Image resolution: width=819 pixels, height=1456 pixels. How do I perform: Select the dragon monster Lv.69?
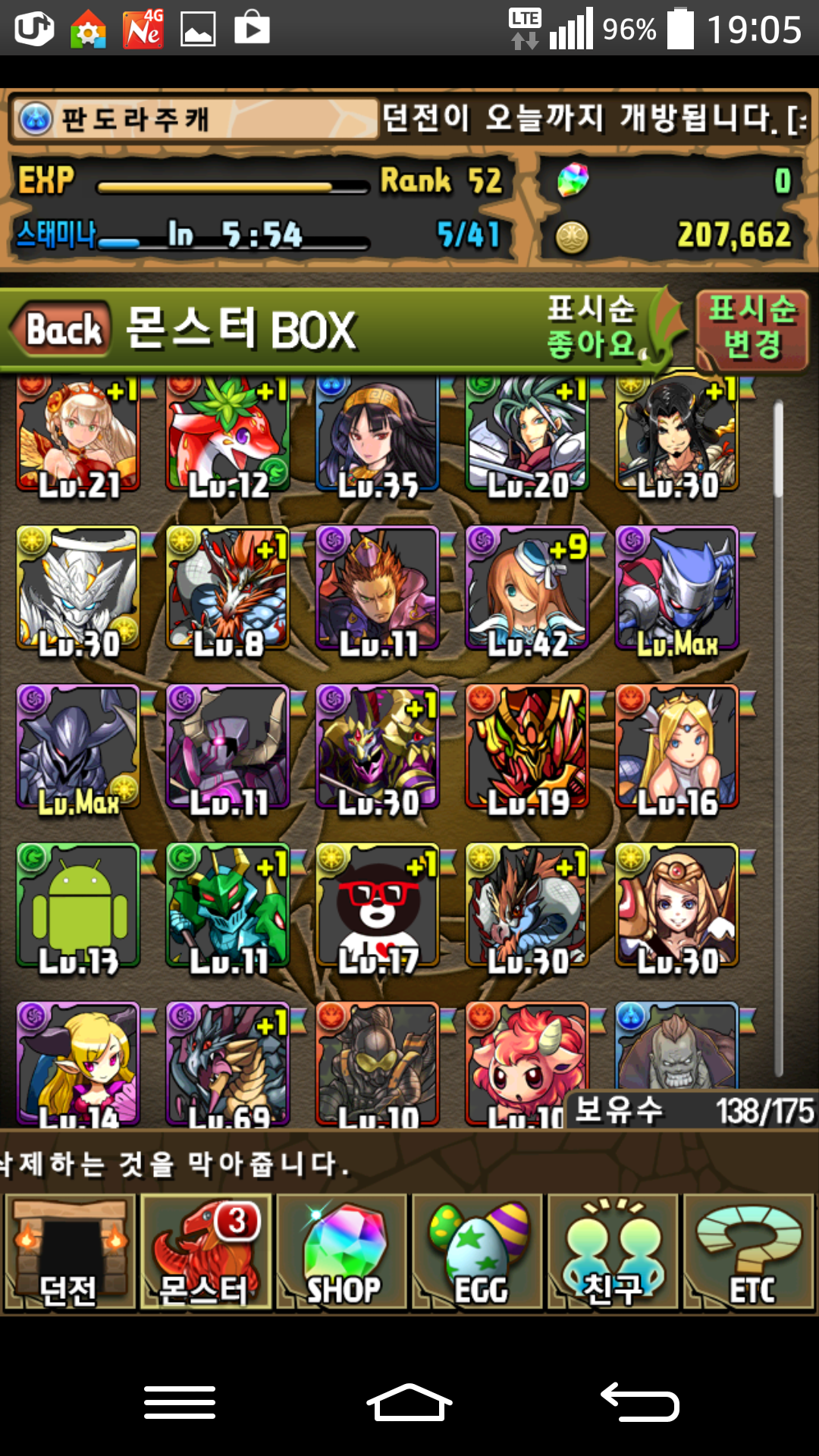click(227, 1062)
